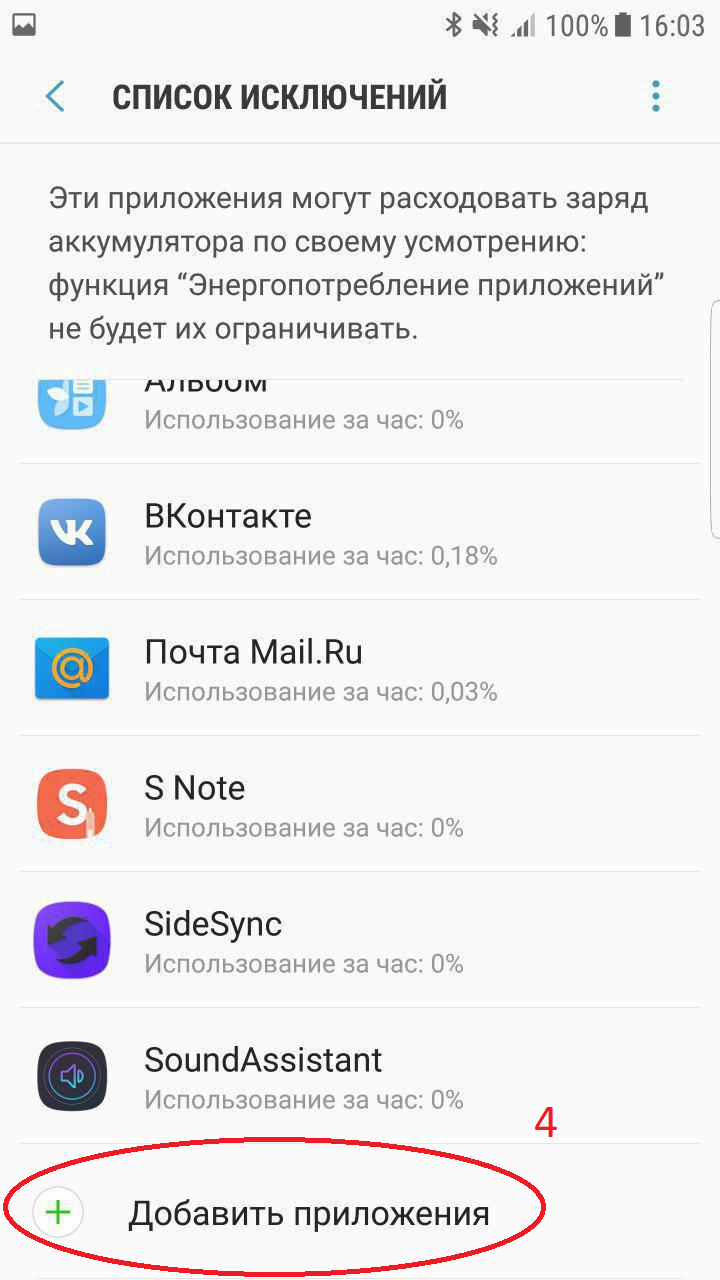Open the S Note row
This screenshot has width=720, height=1280.
360,804
